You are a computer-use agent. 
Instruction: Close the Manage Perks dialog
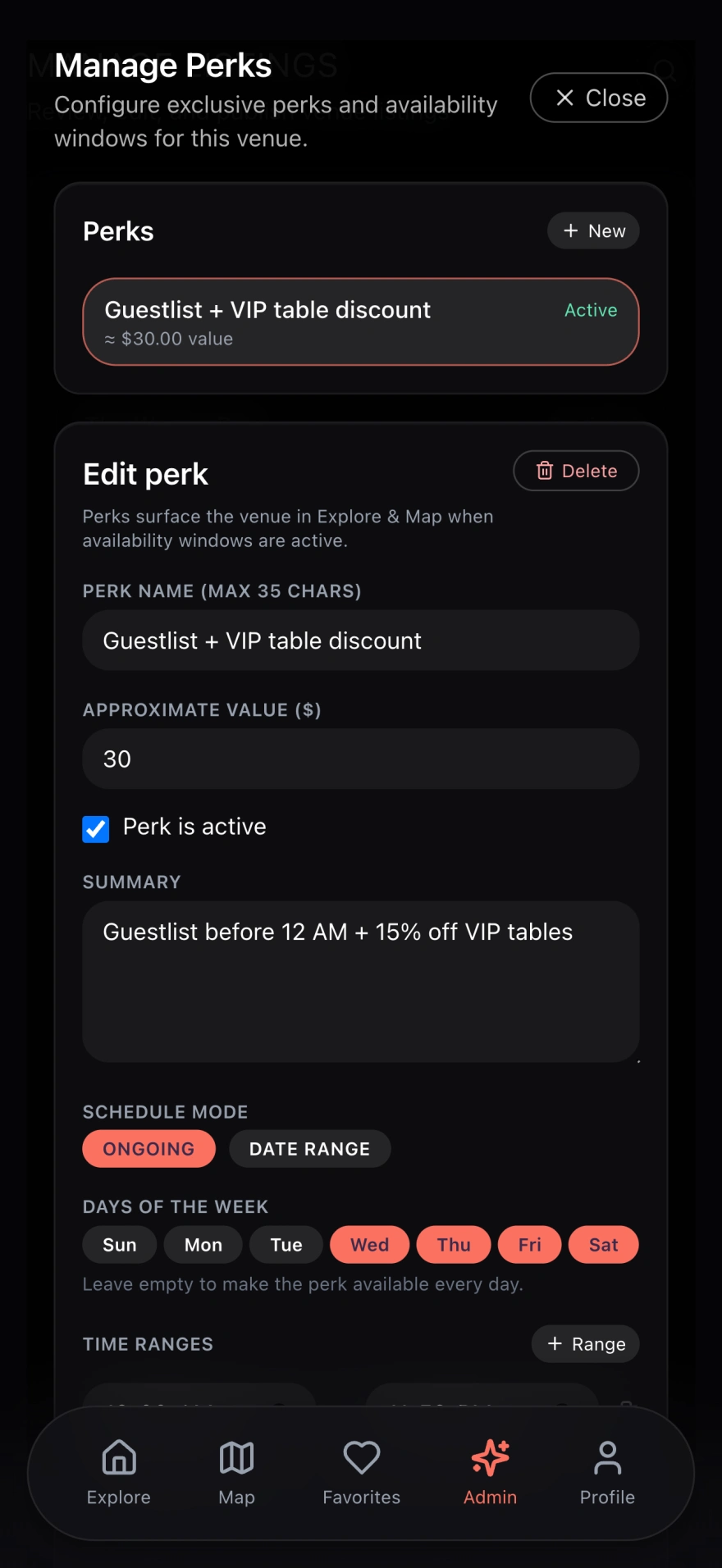599,98
